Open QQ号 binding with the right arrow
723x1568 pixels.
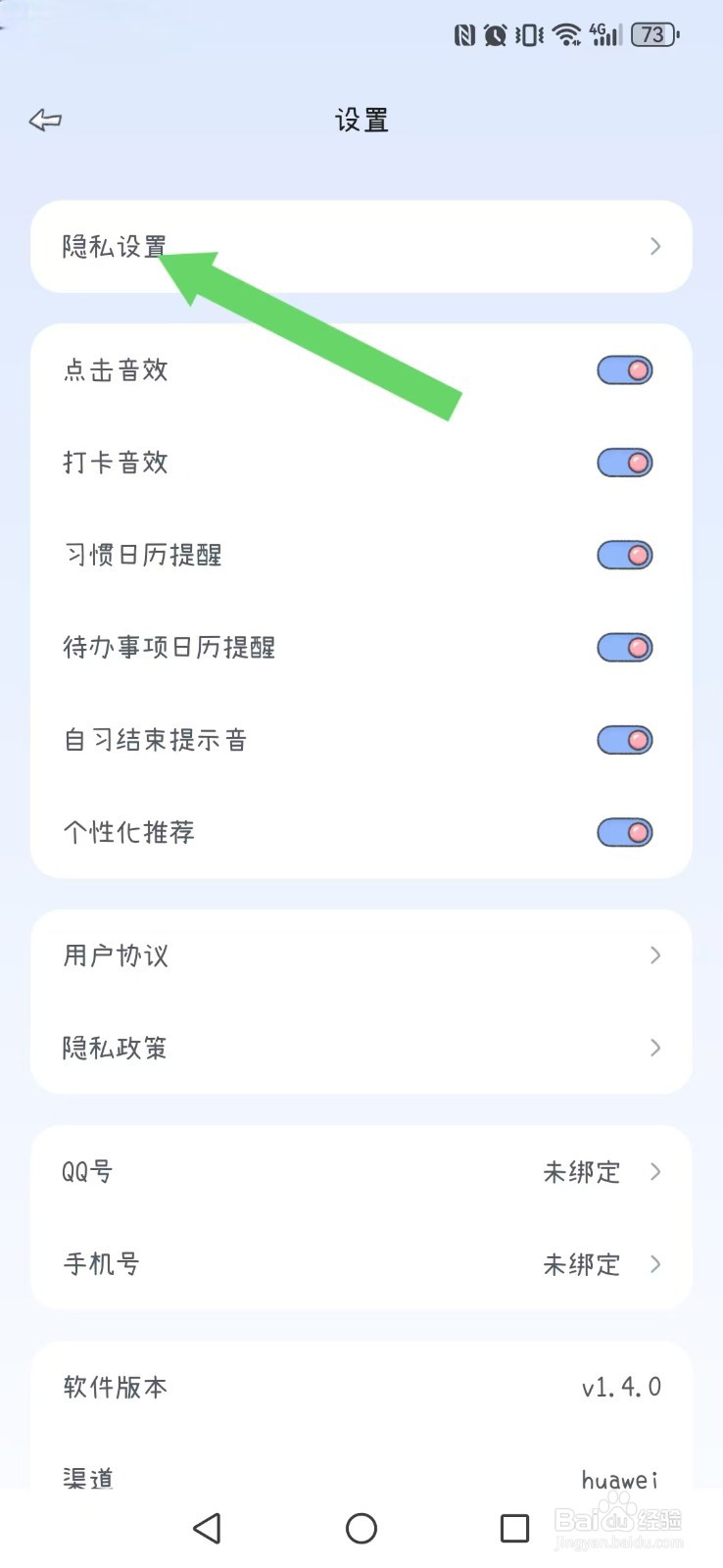(654, 1172)
